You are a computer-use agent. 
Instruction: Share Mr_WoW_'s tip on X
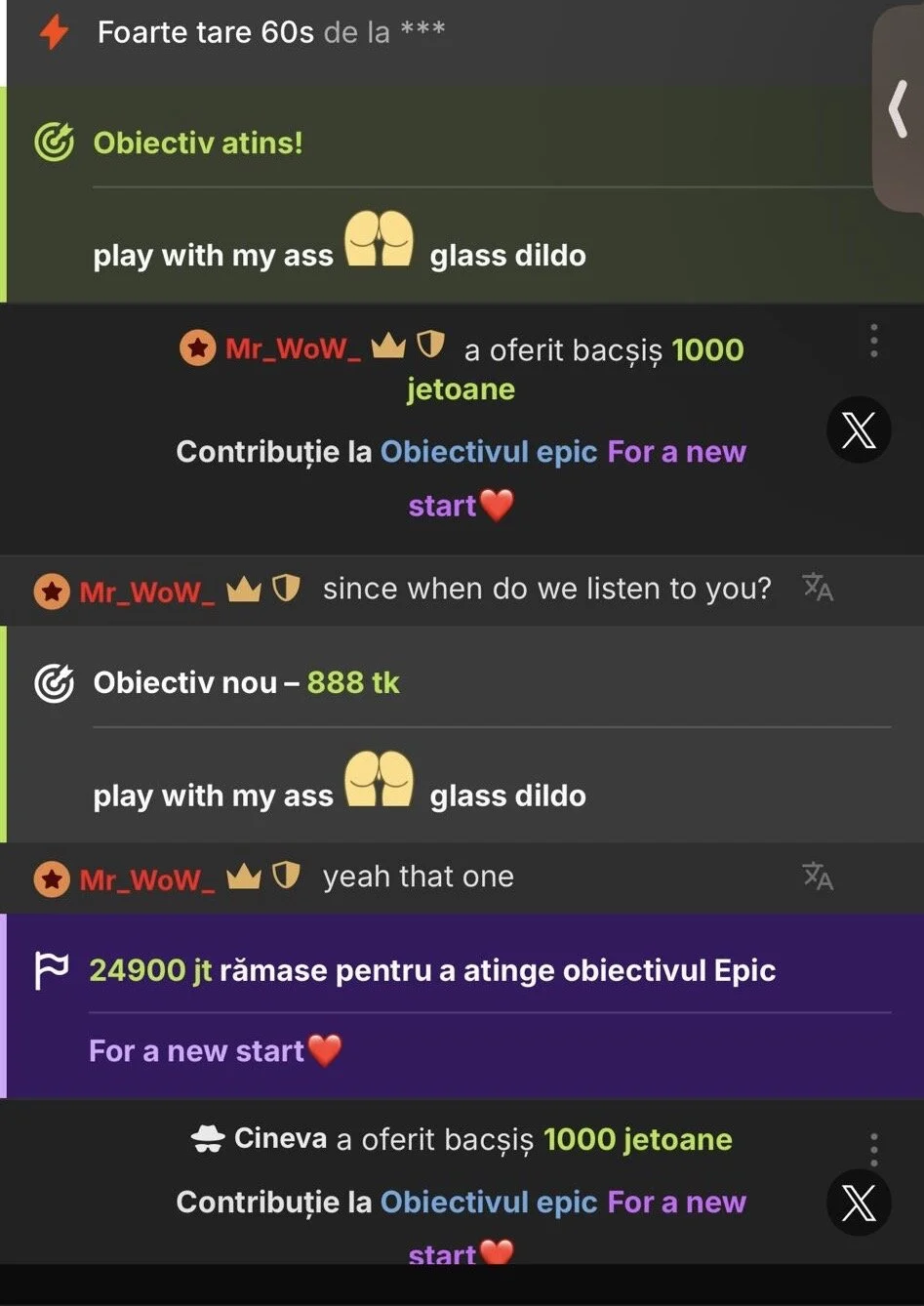859,429
